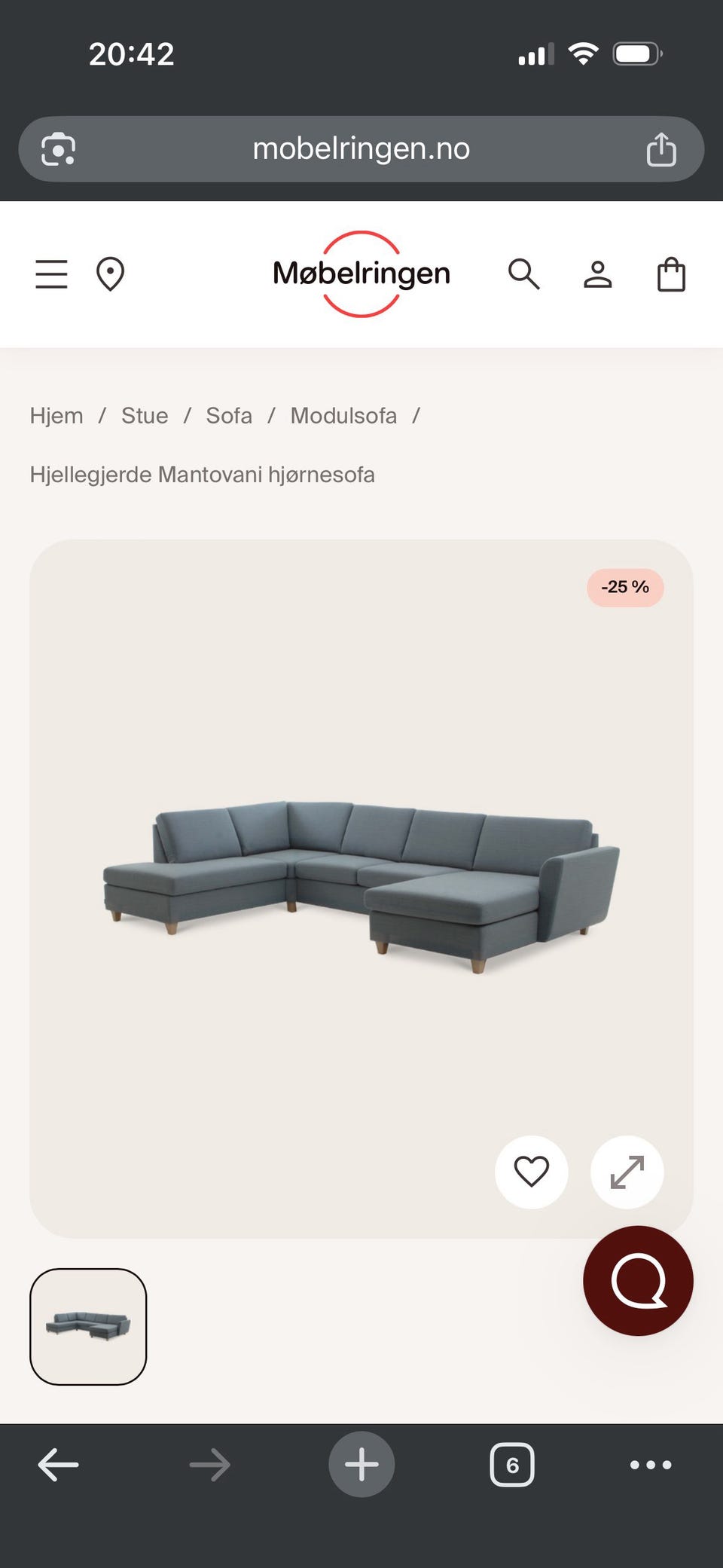
Task: Open browser options with three-dot icon
Action: coord(650,1464)
